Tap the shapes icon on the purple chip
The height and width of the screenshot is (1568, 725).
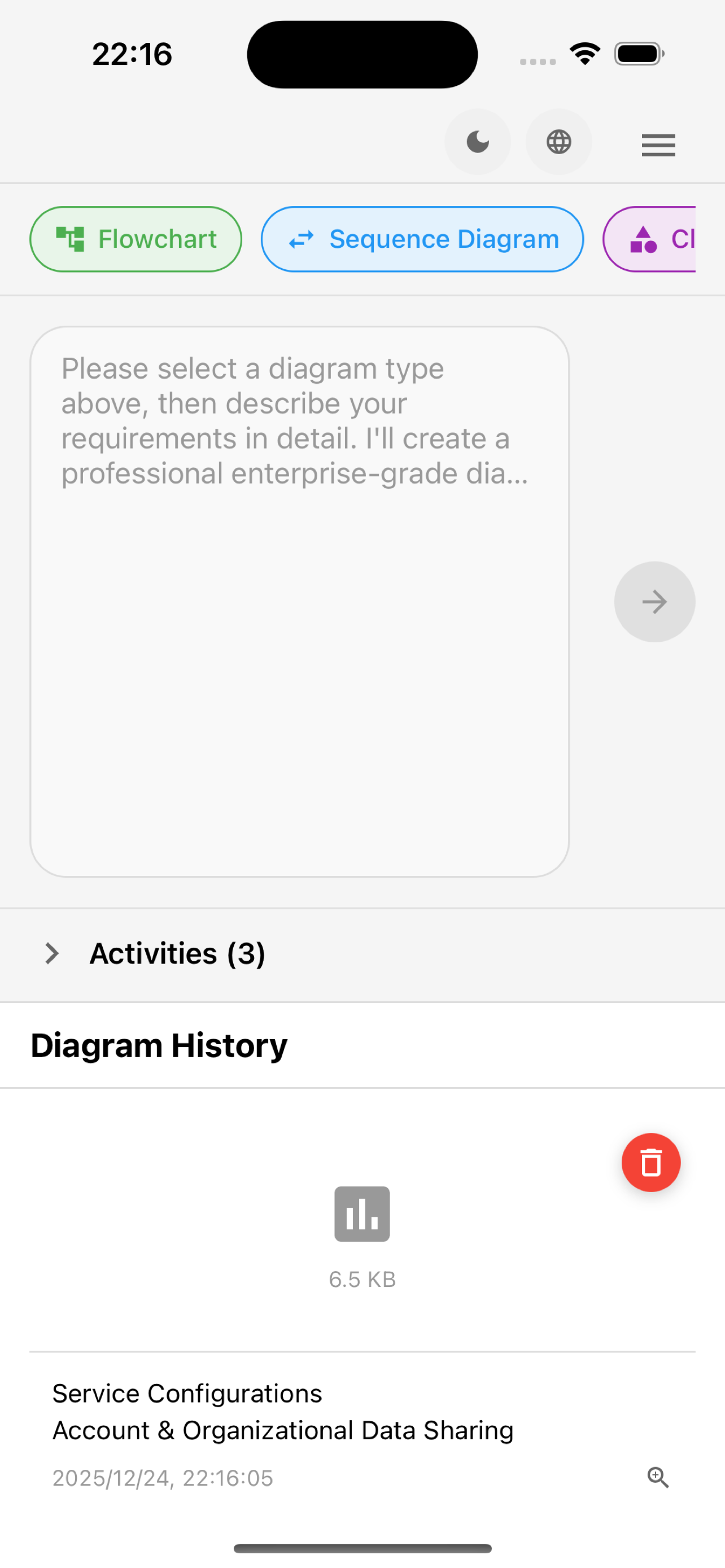point(644,239)
